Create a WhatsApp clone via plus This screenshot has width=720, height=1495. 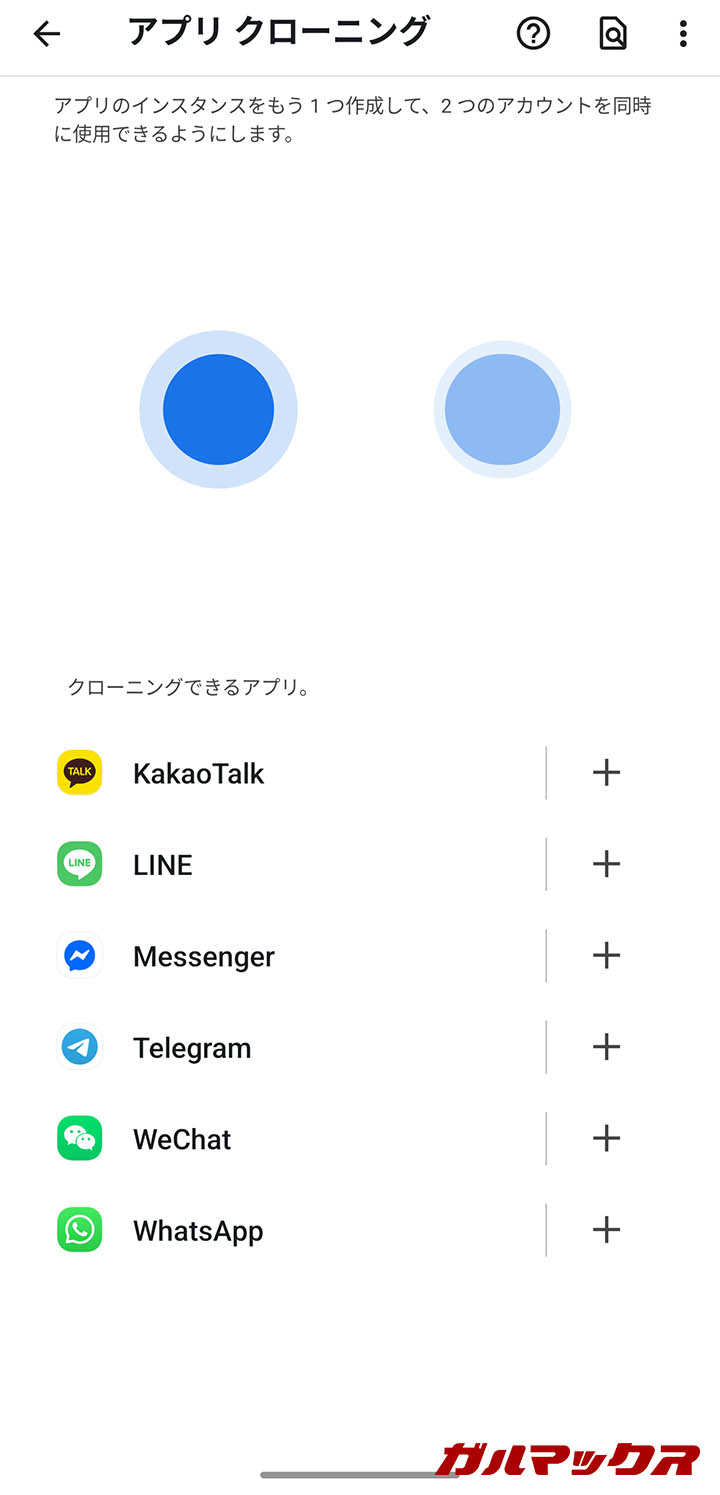(606, 1230)
